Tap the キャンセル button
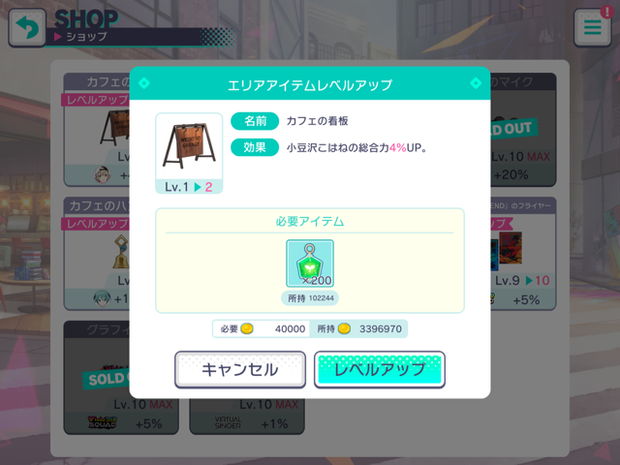The width and height of the screenshot is (620, 465). (240, 369)
